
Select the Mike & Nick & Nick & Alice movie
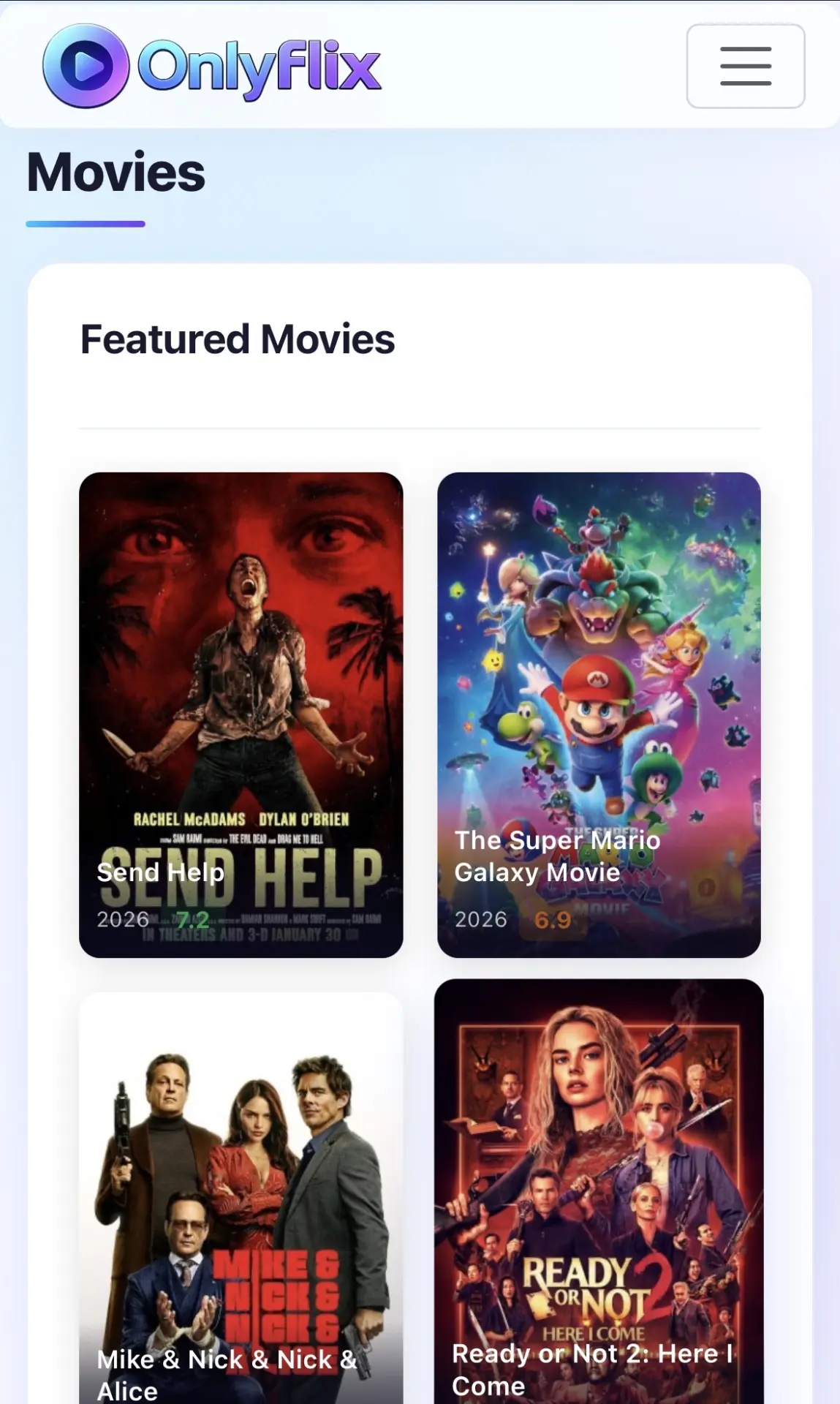point(241,1198)
